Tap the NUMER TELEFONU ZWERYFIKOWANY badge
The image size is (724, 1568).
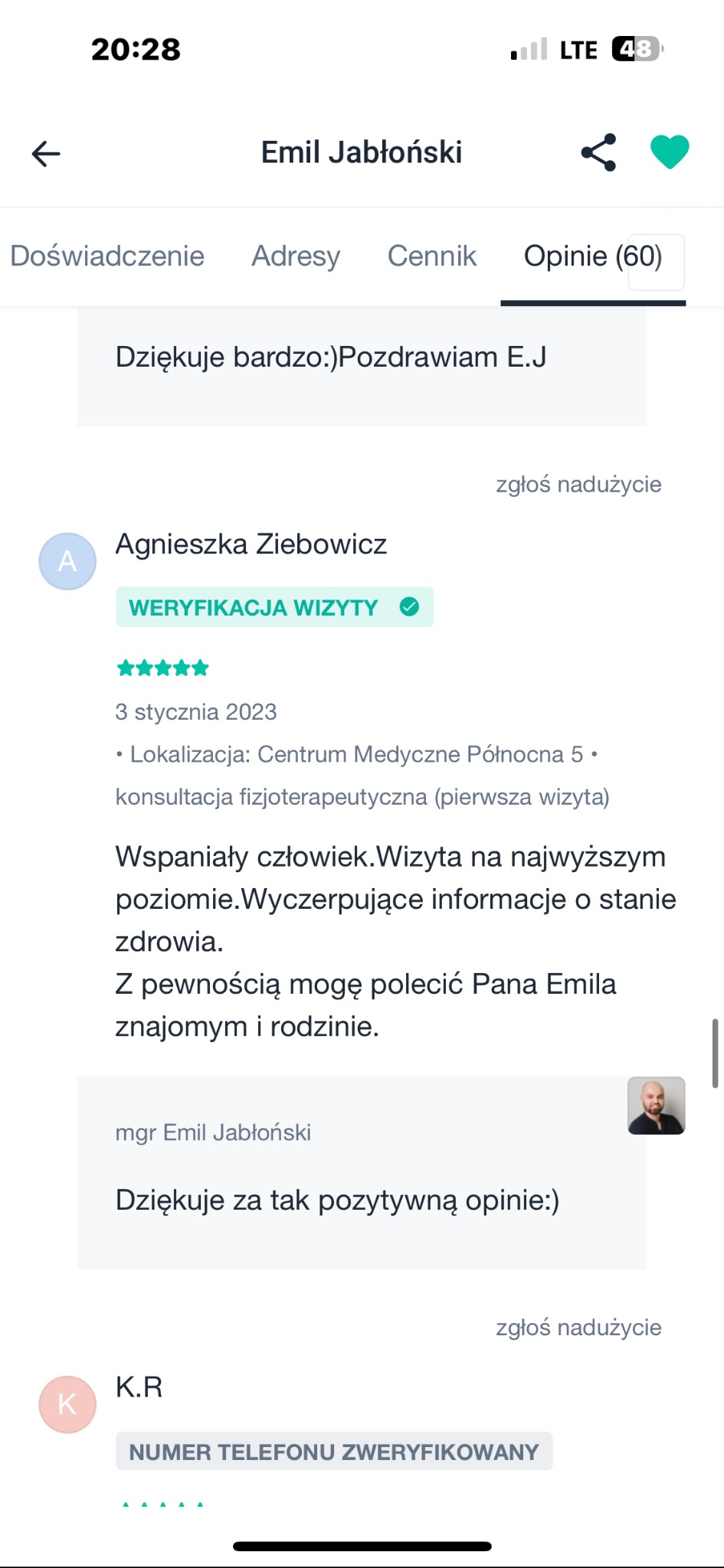pyautogui.click(x=333, y=1451)
